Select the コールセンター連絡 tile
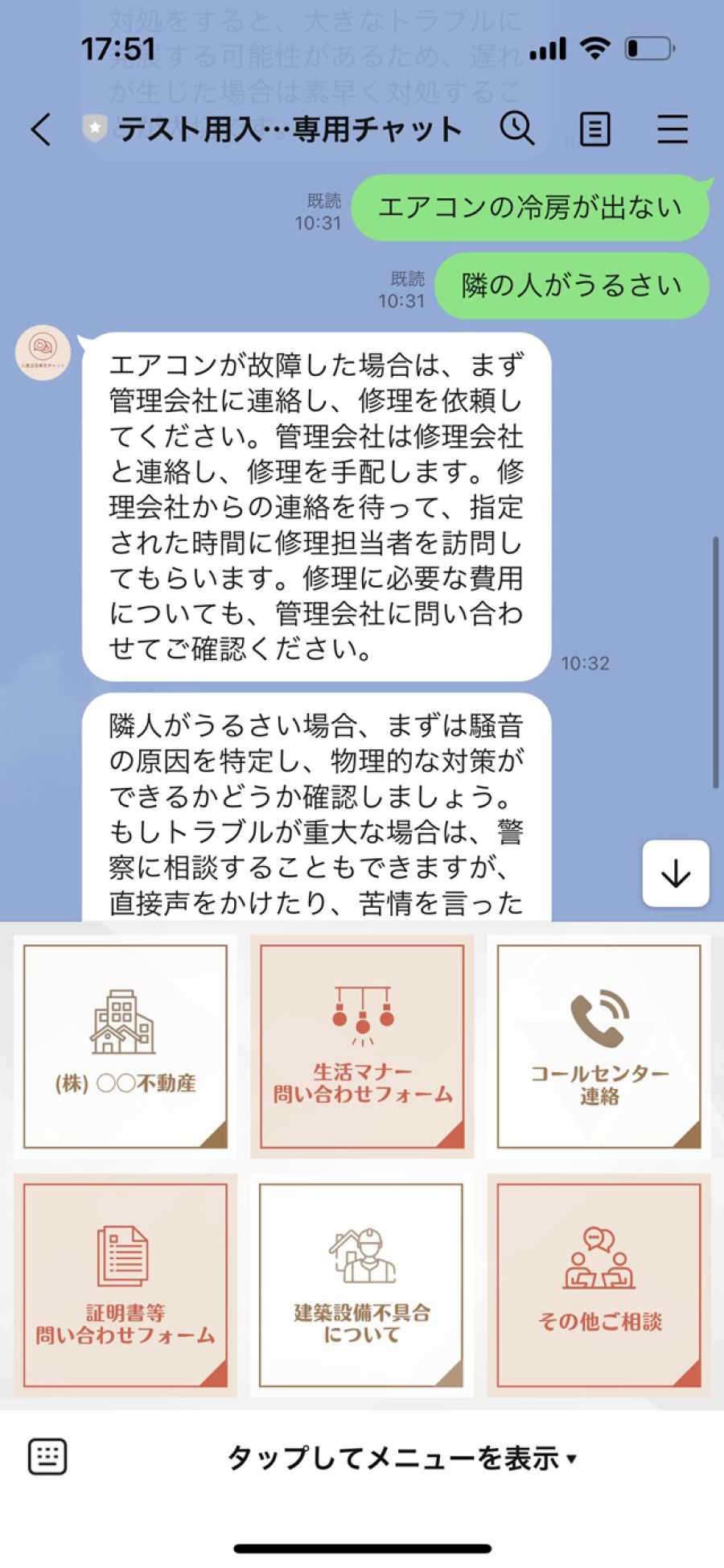Screen dimensions: 724x1568 click(x=599, y=1046)
